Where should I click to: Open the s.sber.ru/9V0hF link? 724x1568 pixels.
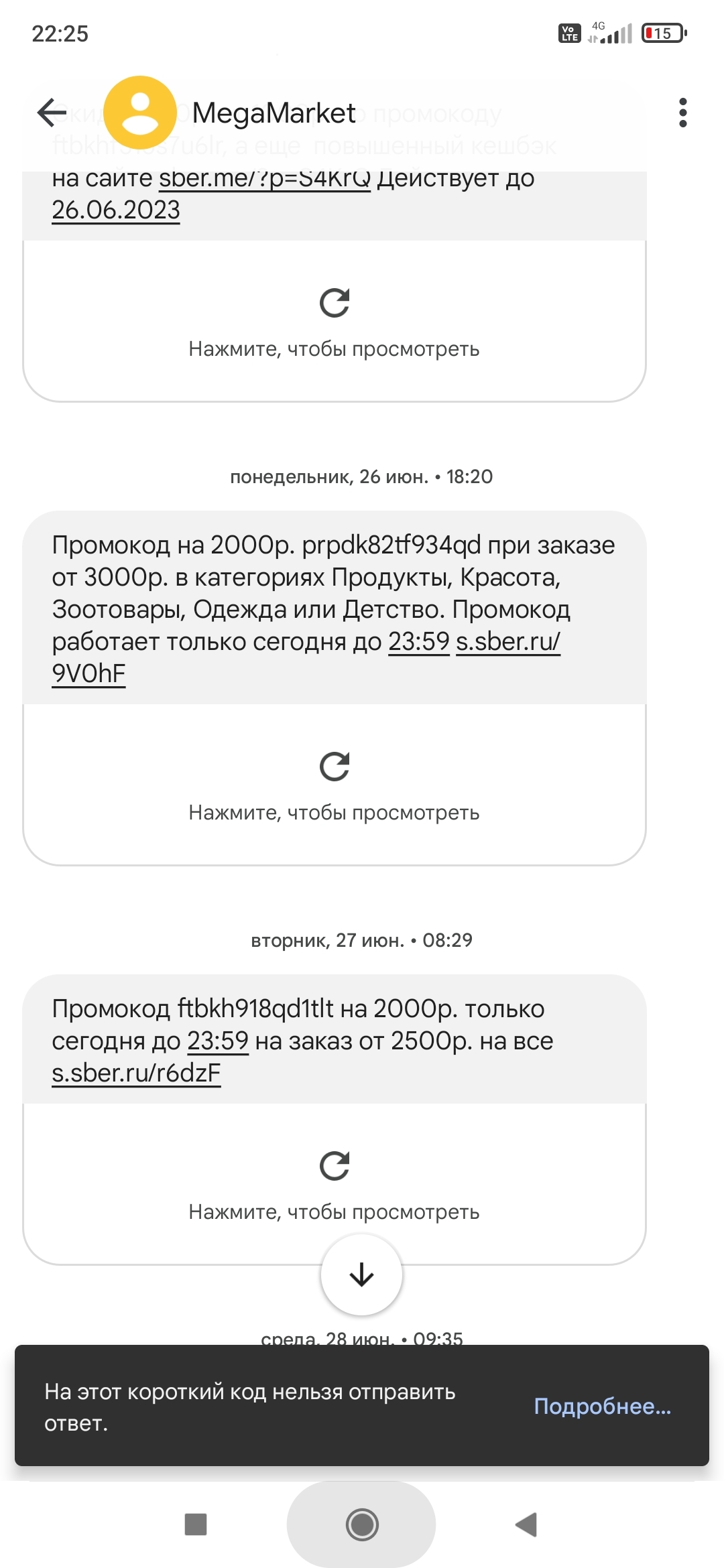pos(507,642)
